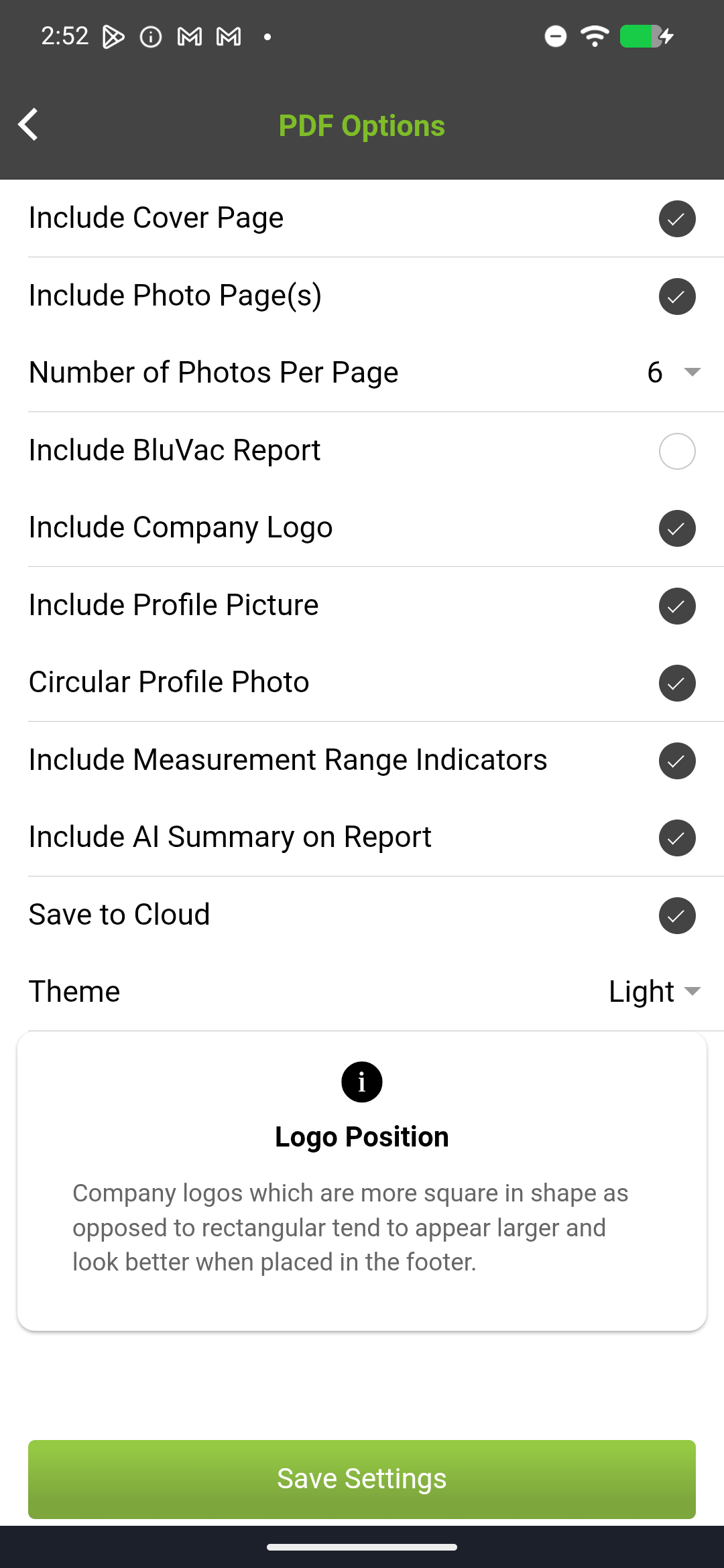Tap the first Gmail notification icon
Image resolution: width=724 pixels, height=1568 pixels.
(x=188, y=36)
